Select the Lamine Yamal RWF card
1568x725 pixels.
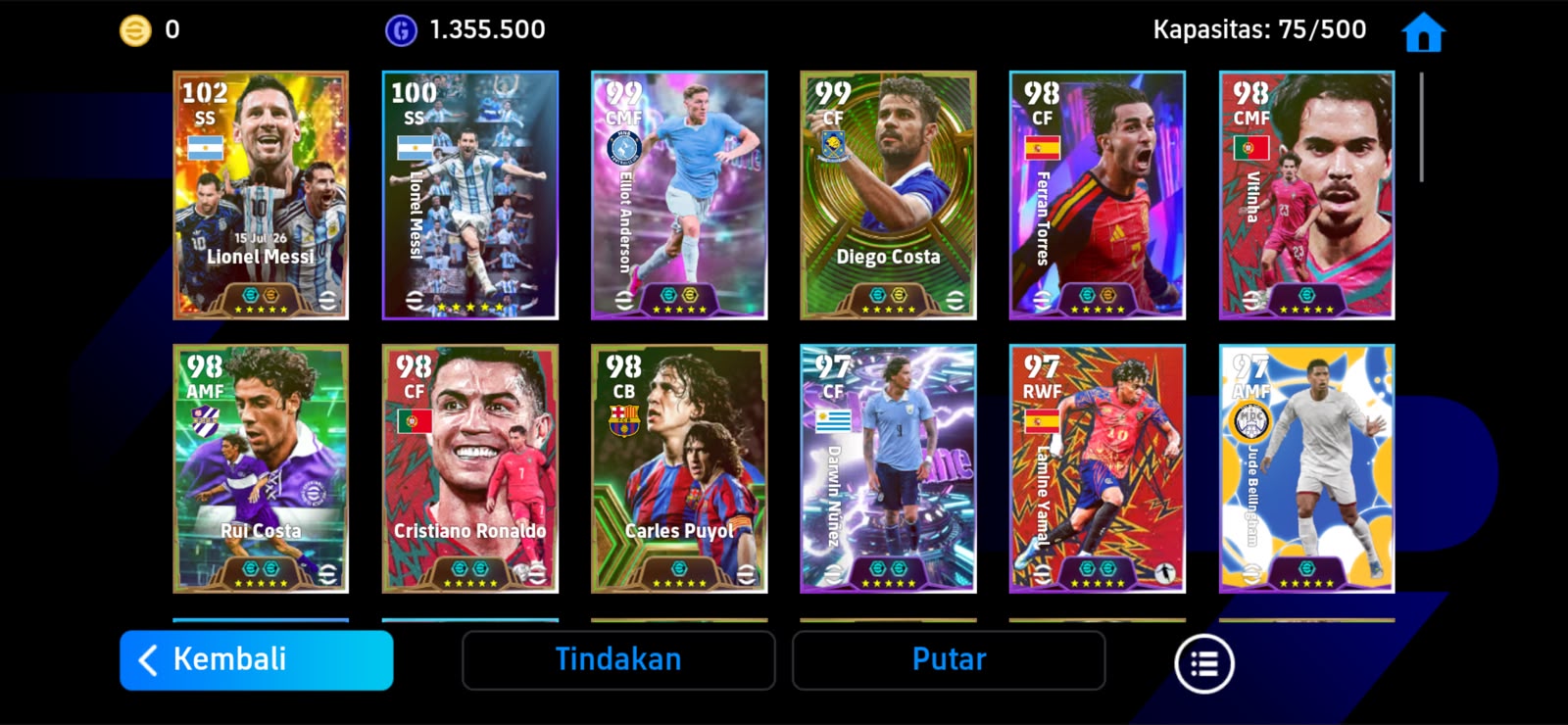click(x=1098, y=468)
